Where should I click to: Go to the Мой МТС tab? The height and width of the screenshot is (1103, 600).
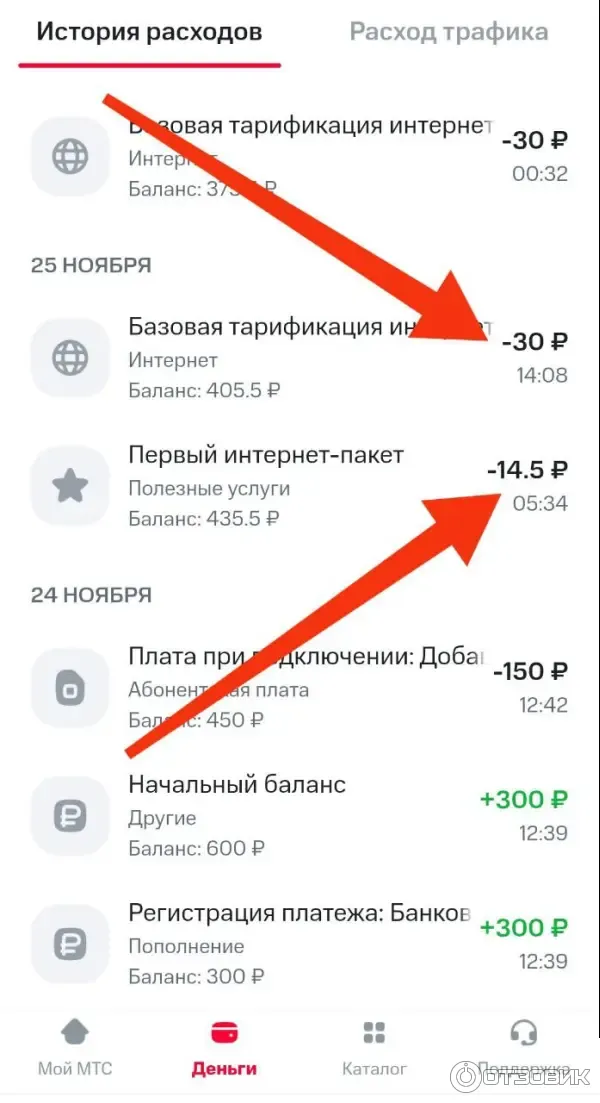pyautogui.click(x=75, y=1048)
